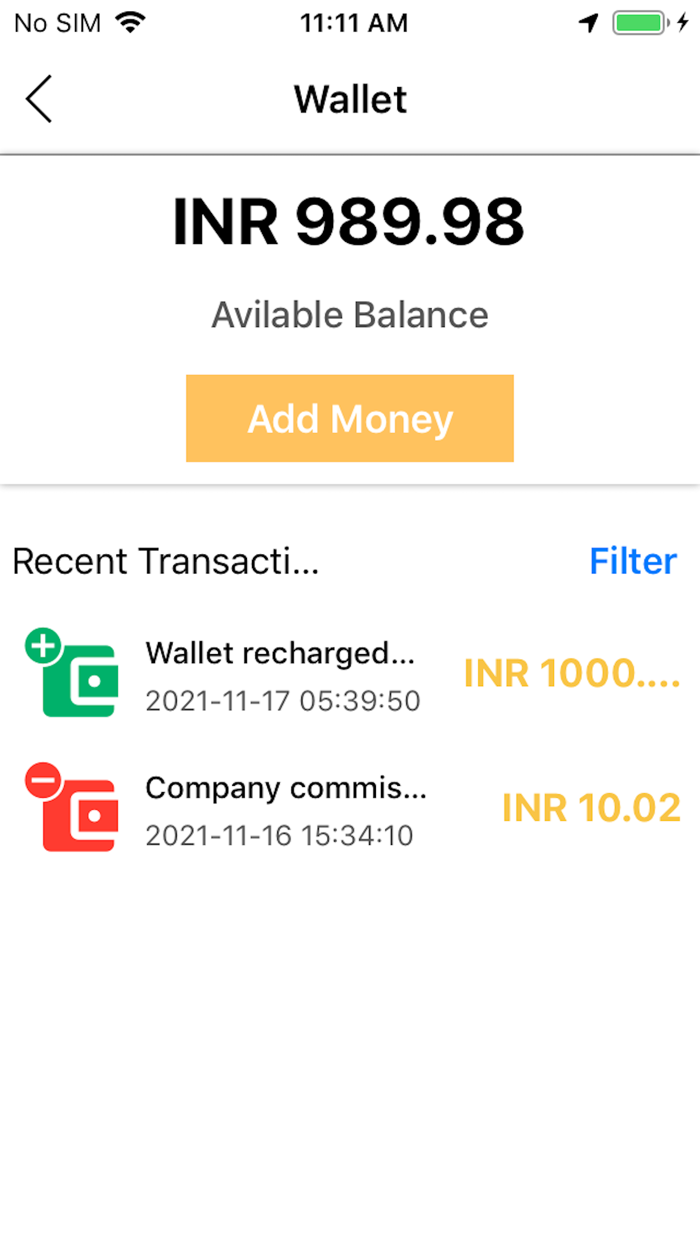Go back from the Wallet screen
Image resolution: width=700 pixels, height=1244 pixels.
click(38, 99)
